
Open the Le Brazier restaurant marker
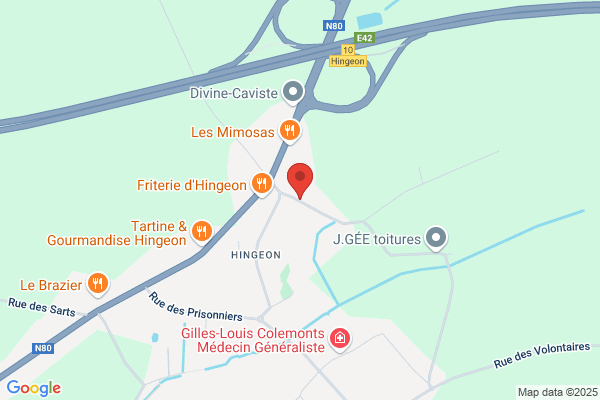97,283
